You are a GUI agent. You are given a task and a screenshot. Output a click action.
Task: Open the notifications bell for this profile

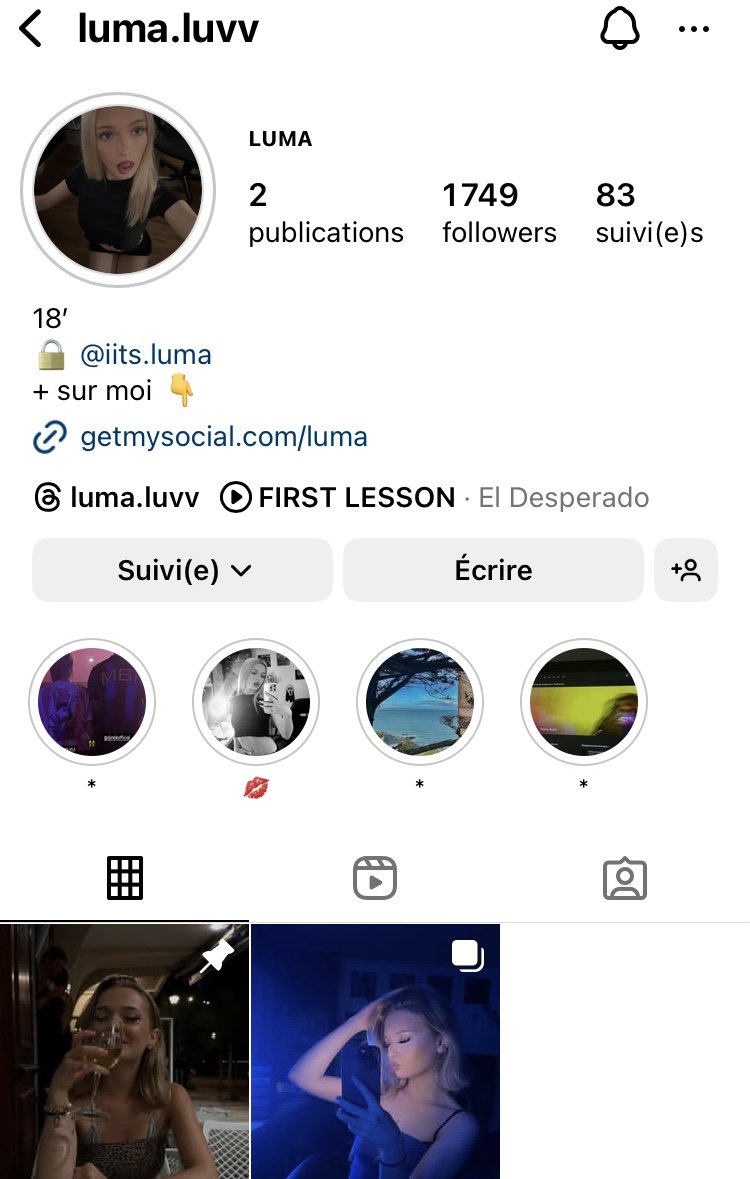point(619,29)
